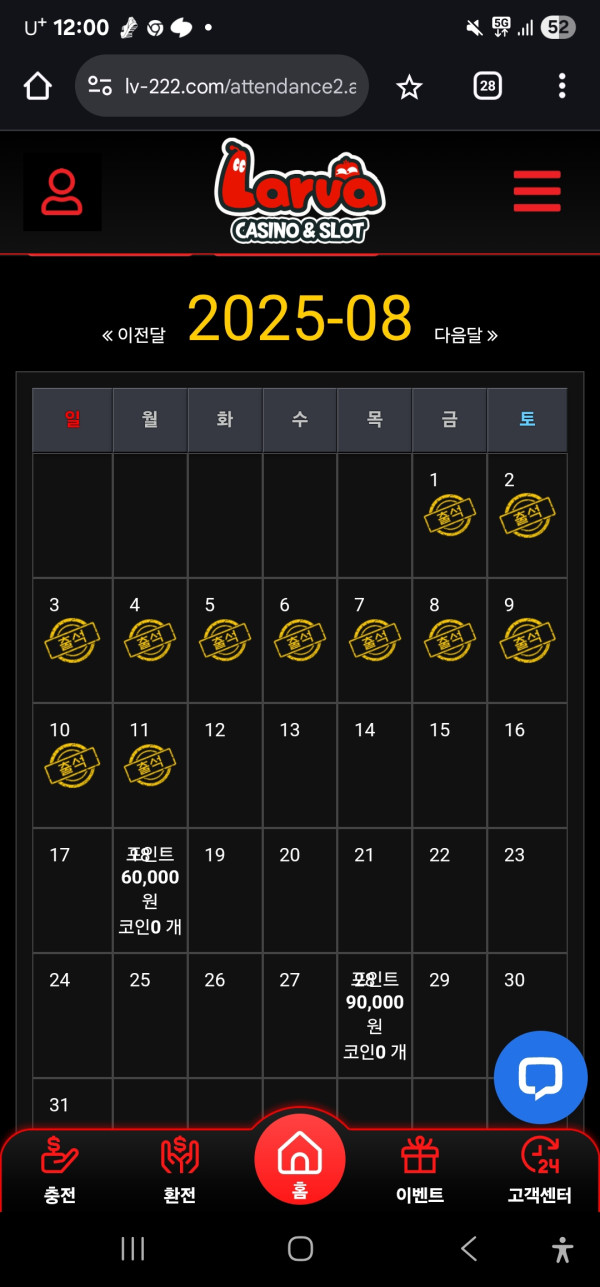Tap the Larva Casino & Slot logo

(x=299, y=191)
